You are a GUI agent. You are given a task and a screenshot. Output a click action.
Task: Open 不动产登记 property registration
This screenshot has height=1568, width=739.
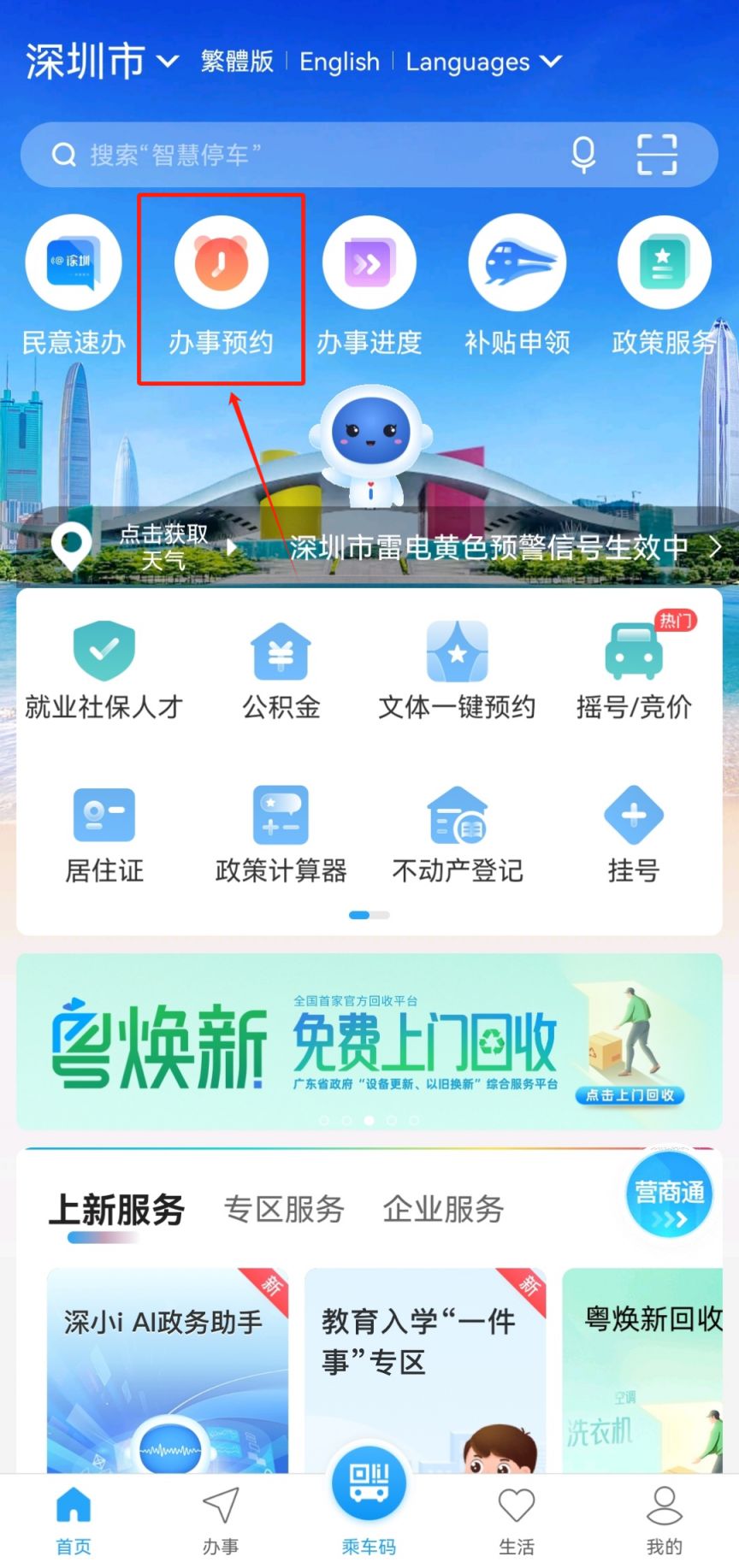457,835
